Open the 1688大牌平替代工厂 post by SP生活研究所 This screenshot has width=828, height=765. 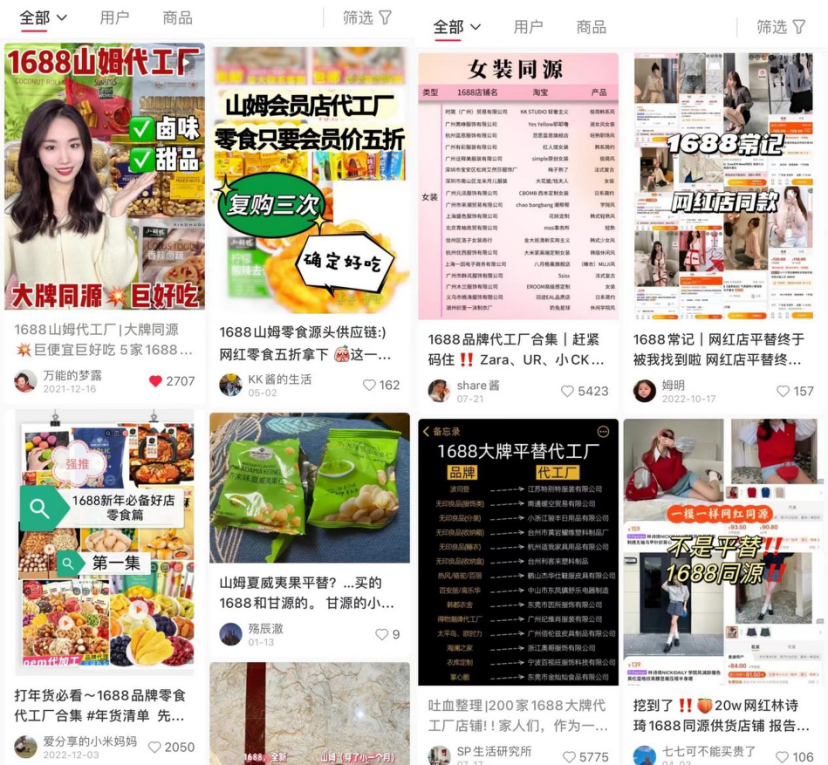click(x=517, y=550)
